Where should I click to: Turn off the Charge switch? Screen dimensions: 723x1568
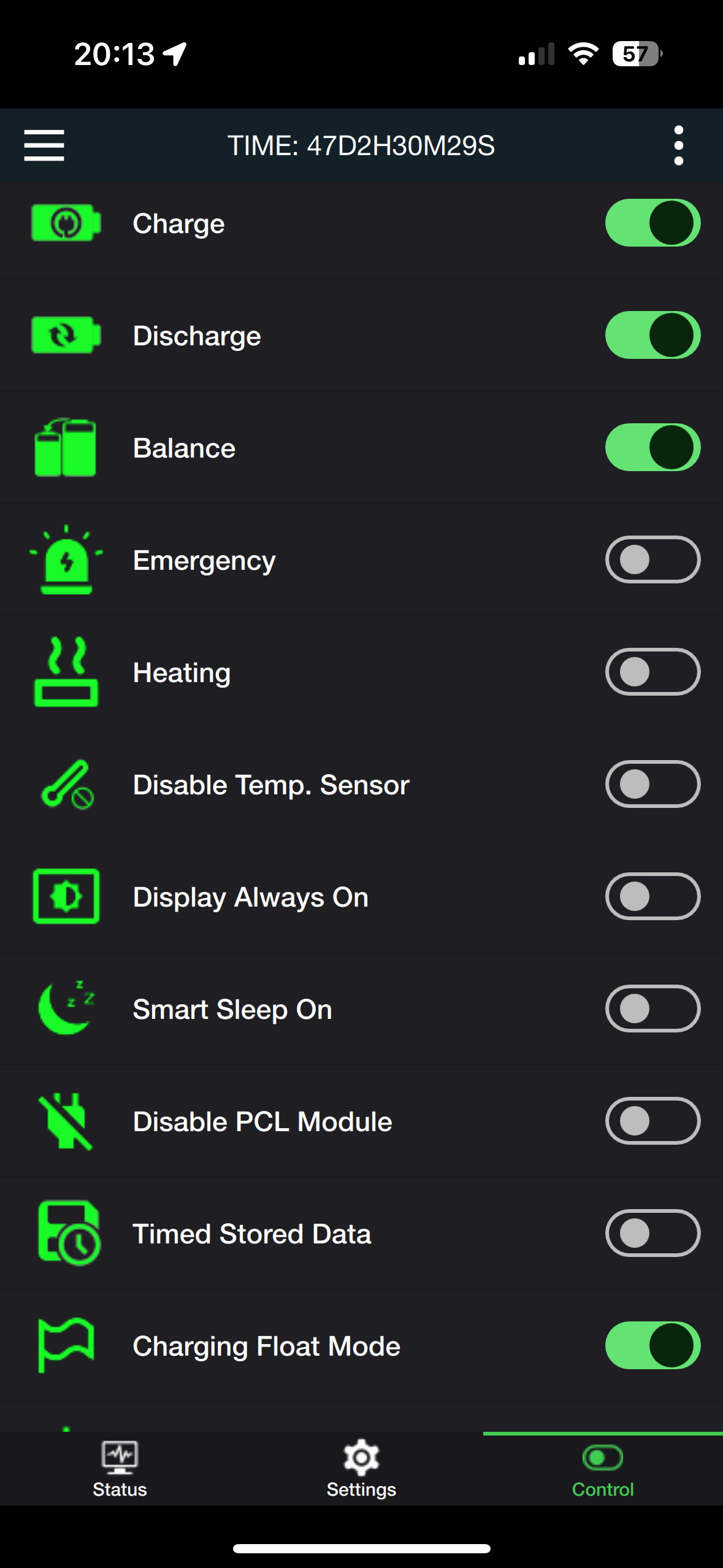click(652, 223)
